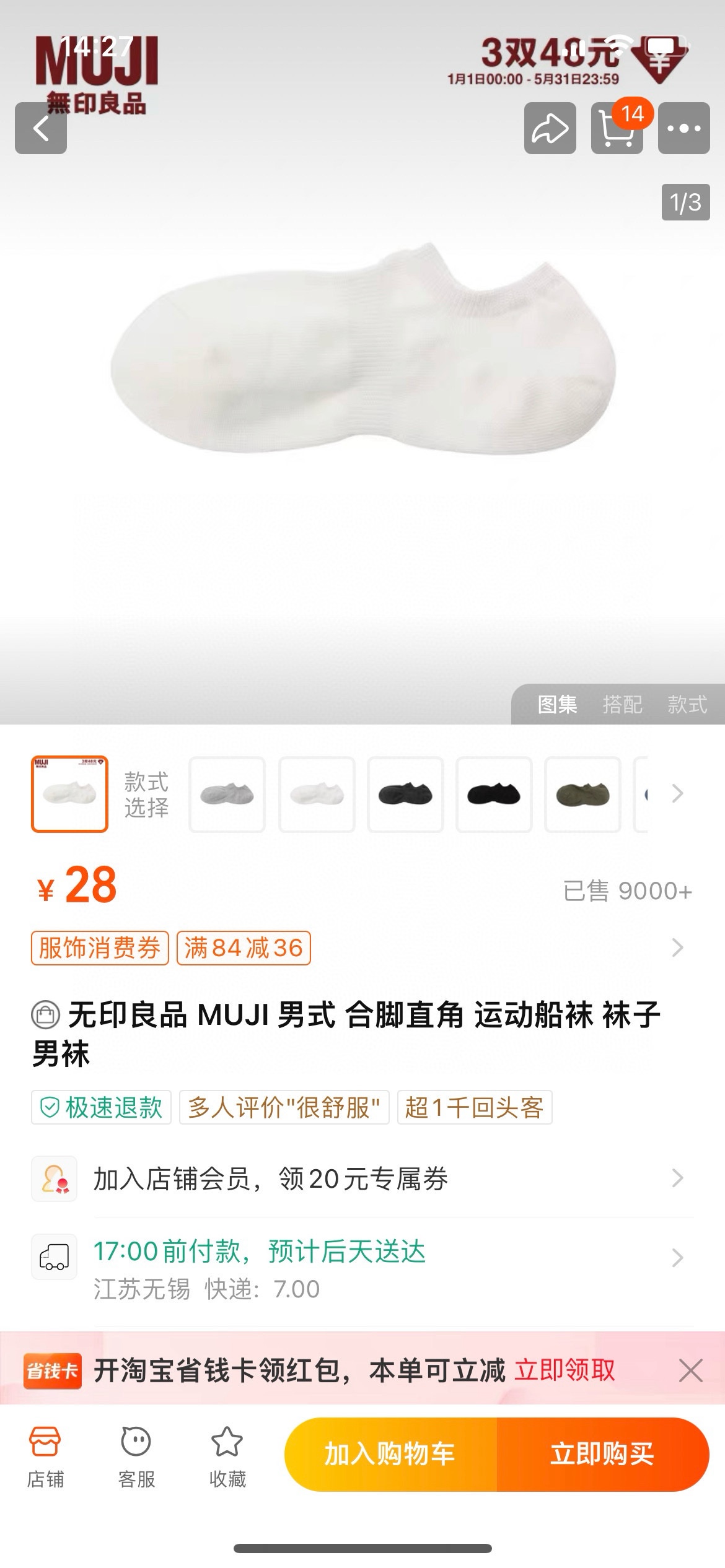Tap 加入购物车 to add to cart
This screenshot has width=725, height=1568.
pos(390,1454)
